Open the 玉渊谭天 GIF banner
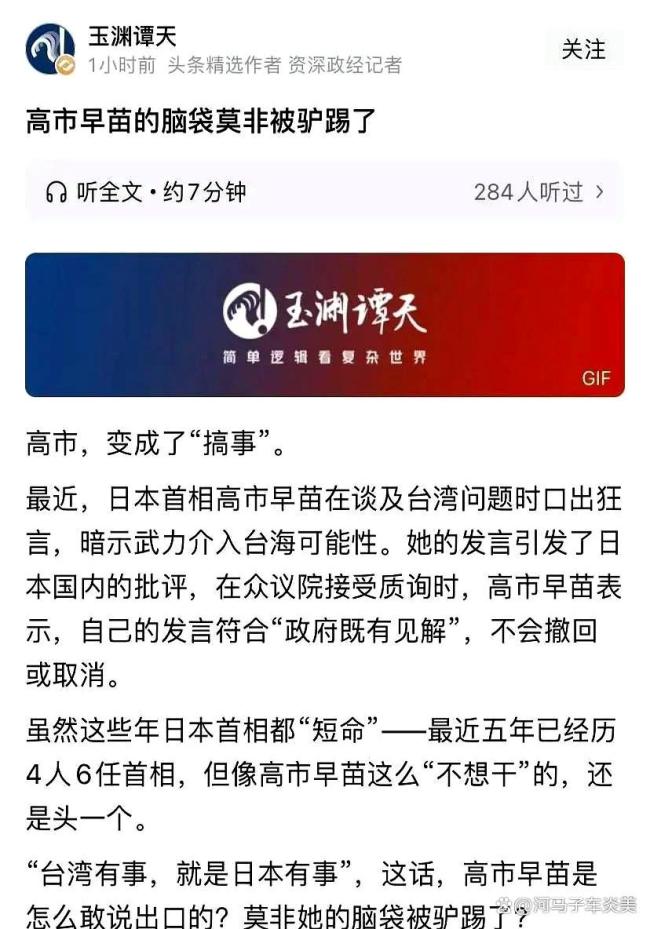The image size is (650, 929). point(325,325)
